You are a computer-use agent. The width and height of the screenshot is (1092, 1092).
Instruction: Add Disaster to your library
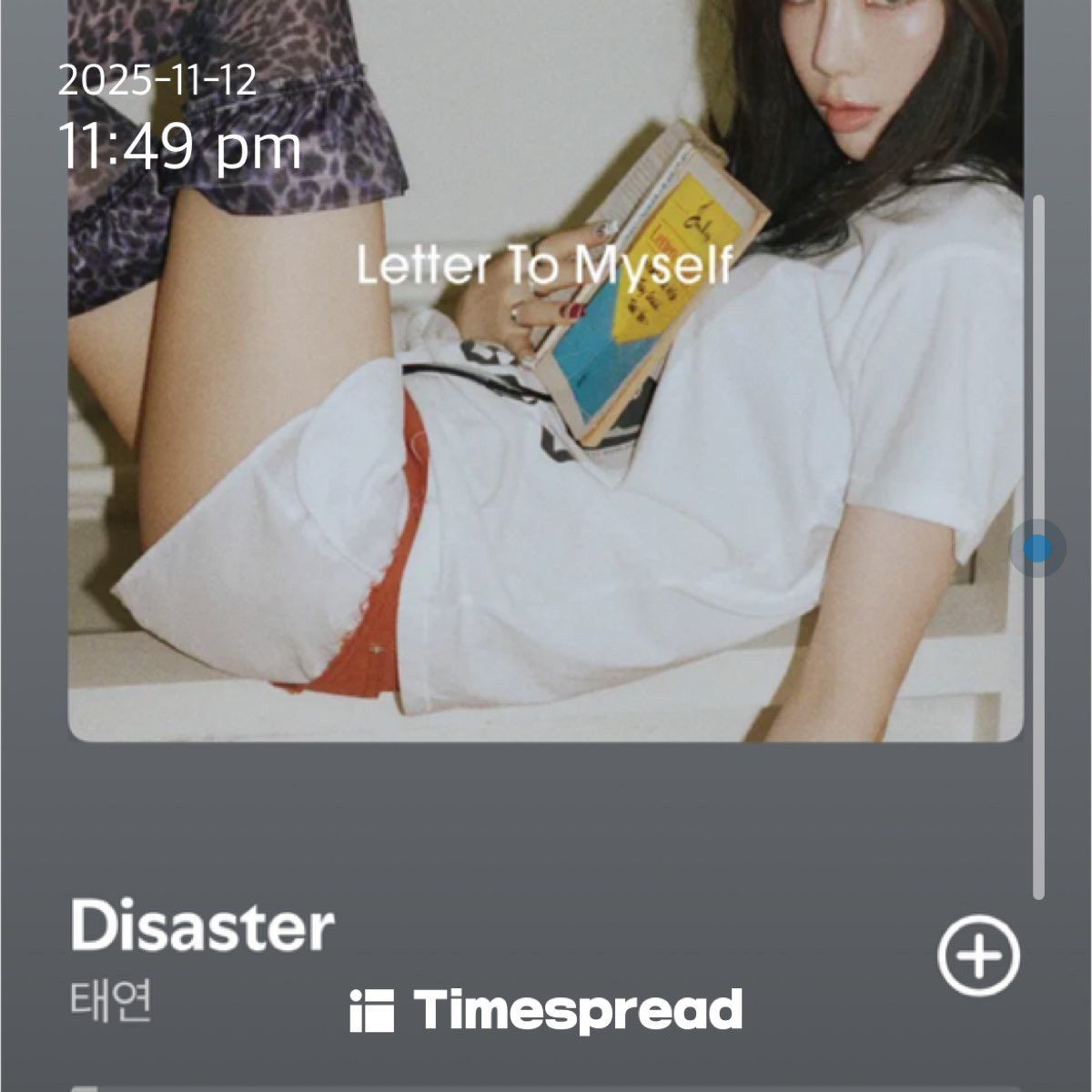tap(978, 956)
